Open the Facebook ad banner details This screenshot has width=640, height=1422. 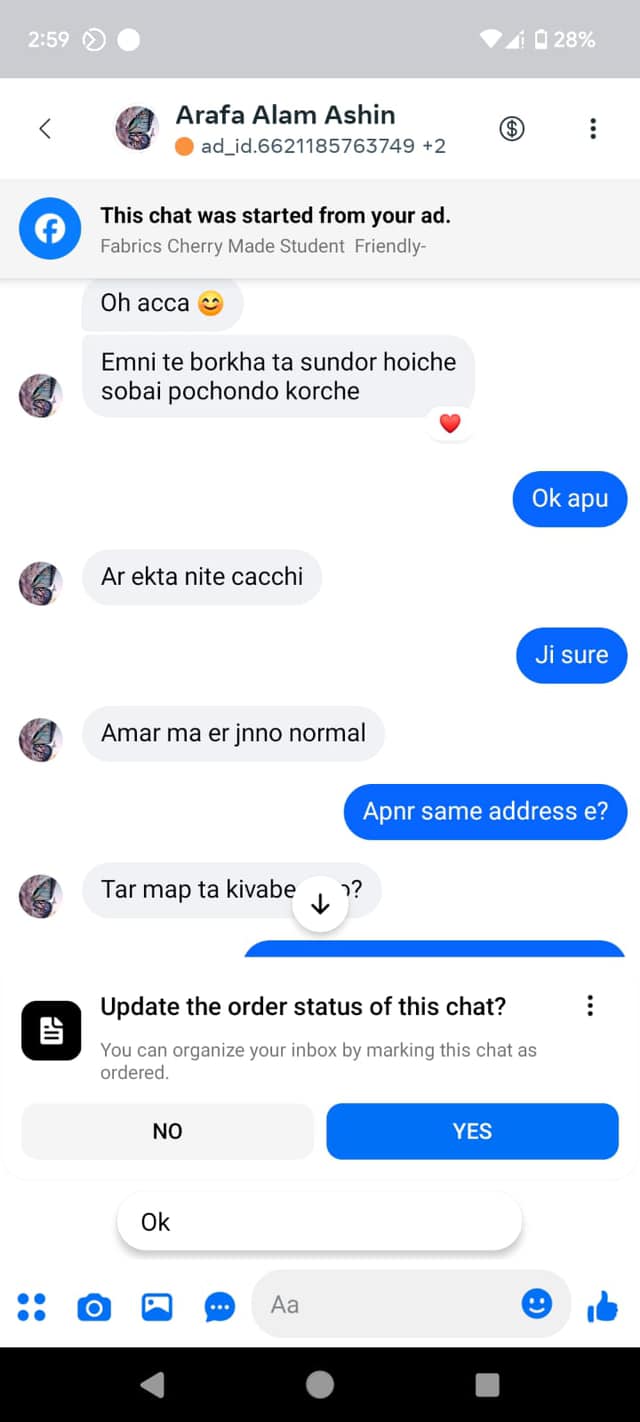[x=320, y=229]
